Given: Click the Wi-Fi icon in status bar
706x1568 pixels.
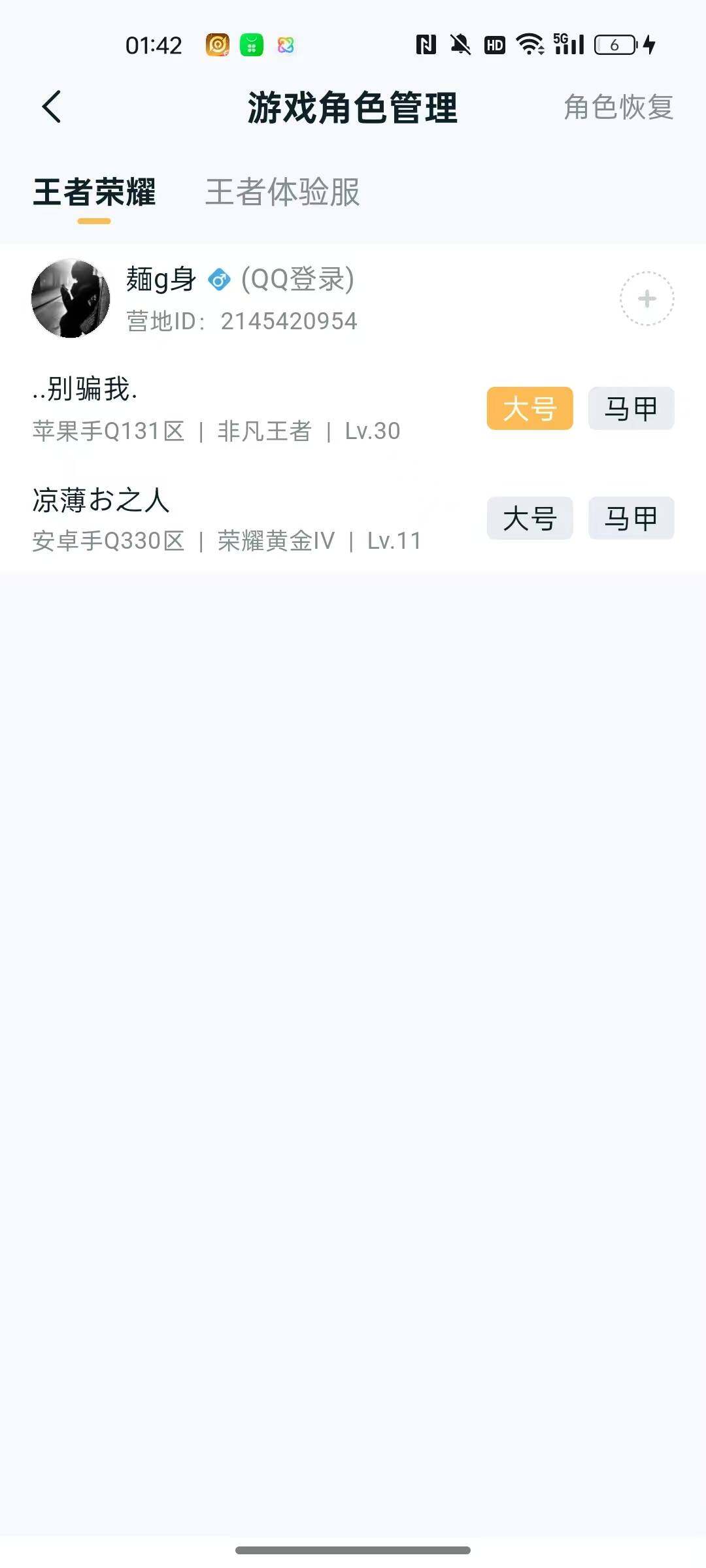Looking at the screenshot, I should click(x=531, y=44).
